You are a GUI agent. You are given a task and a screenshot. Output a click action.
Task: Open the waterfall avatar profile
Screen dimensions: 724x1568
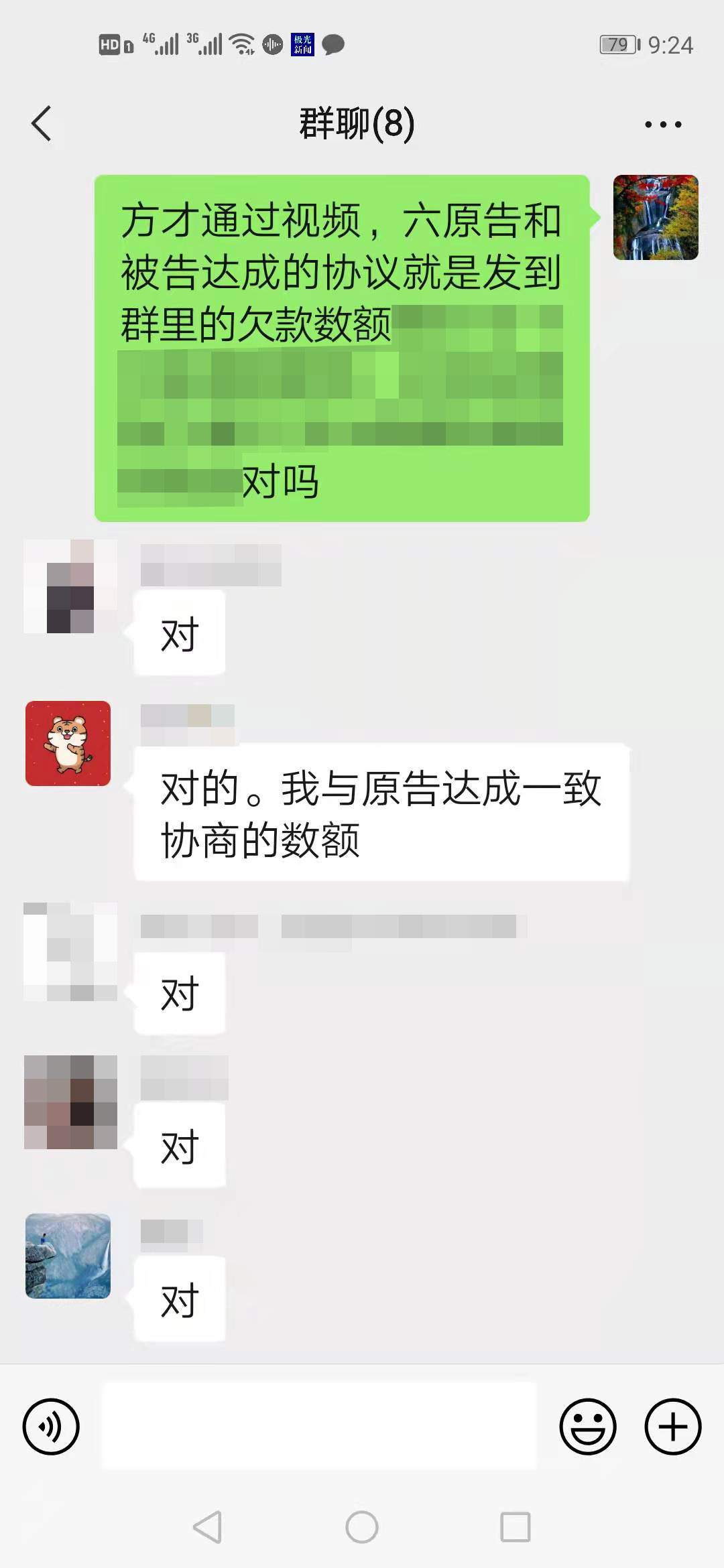point(656,217)
